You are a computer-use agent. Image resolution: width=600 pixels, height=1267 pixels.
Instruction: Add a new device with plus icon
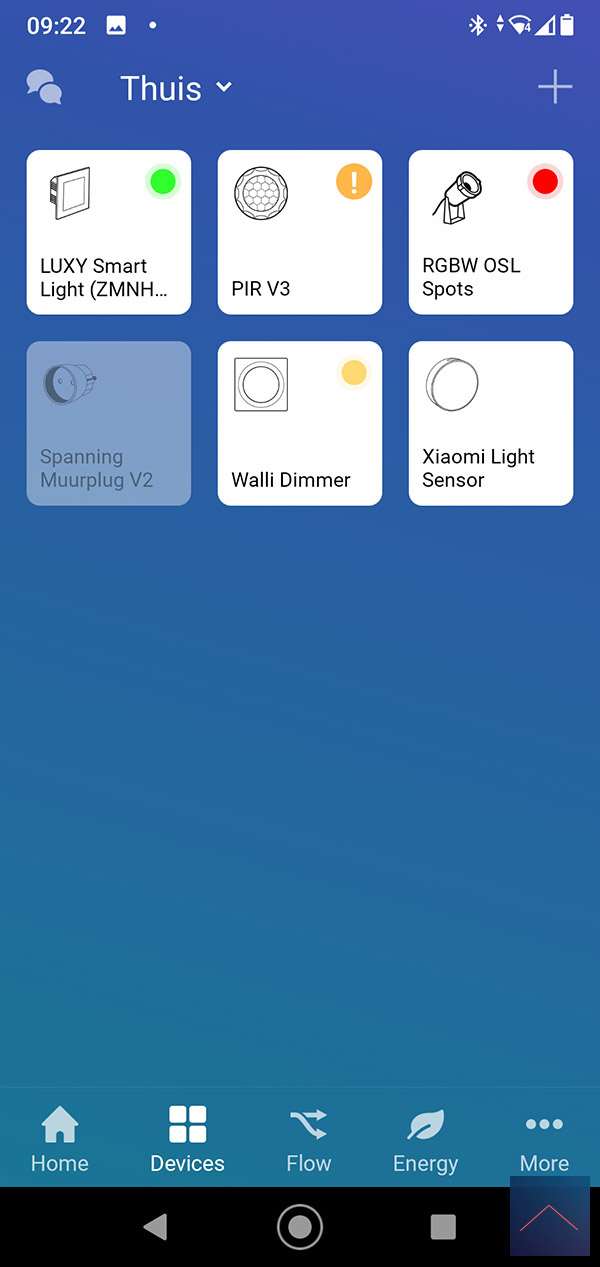554,88
